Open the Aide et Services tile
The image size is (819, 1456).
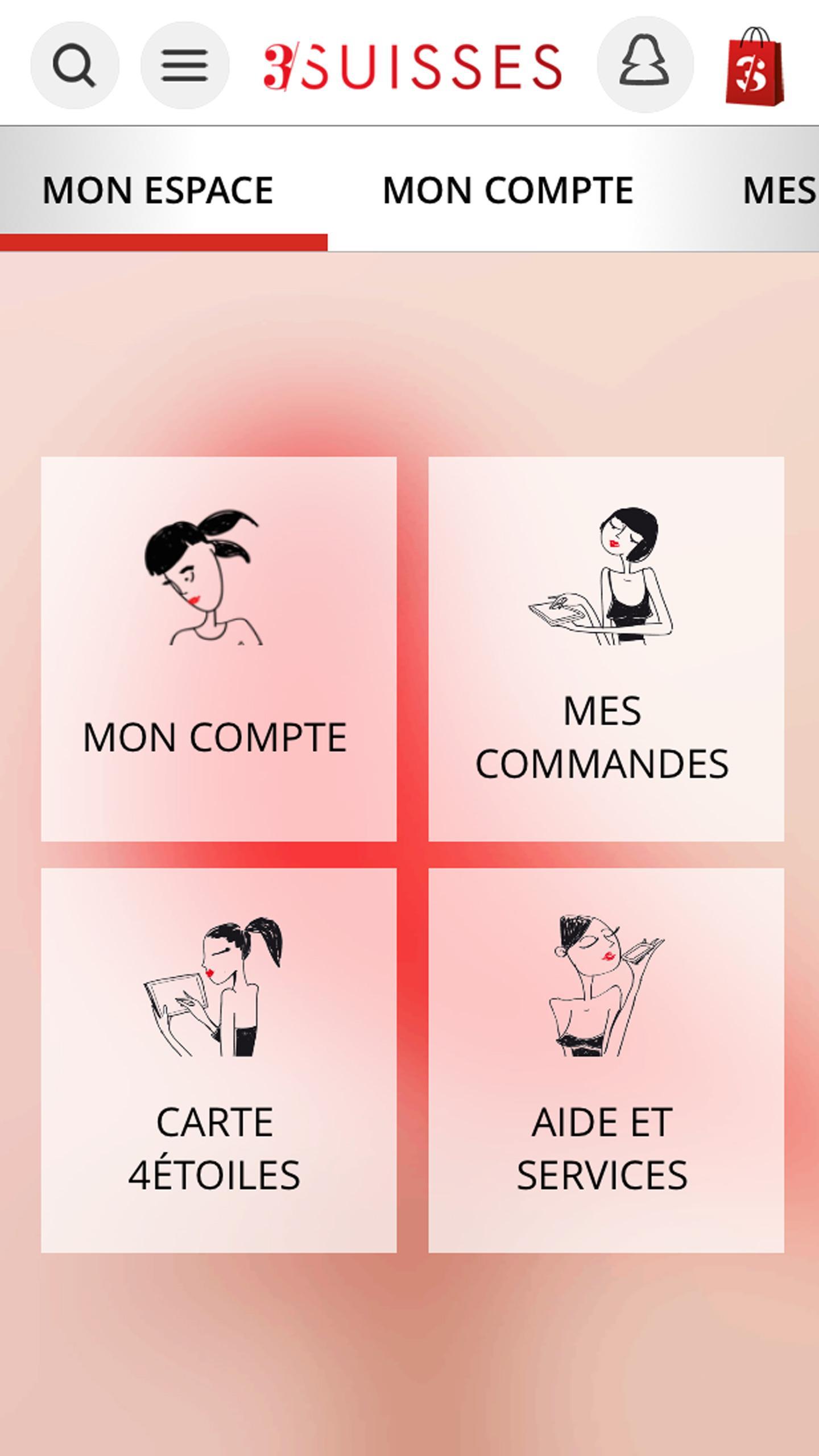[606, 1060]
